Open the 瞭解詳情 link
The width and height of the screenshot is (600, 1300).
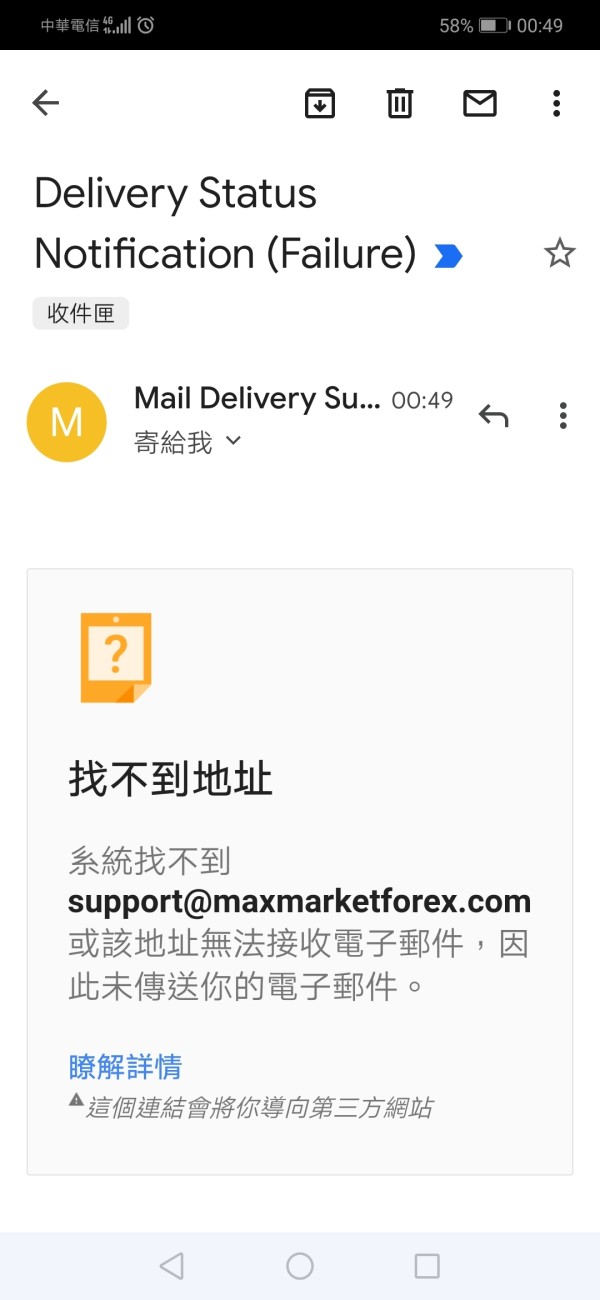click(x=125, y=1067)
